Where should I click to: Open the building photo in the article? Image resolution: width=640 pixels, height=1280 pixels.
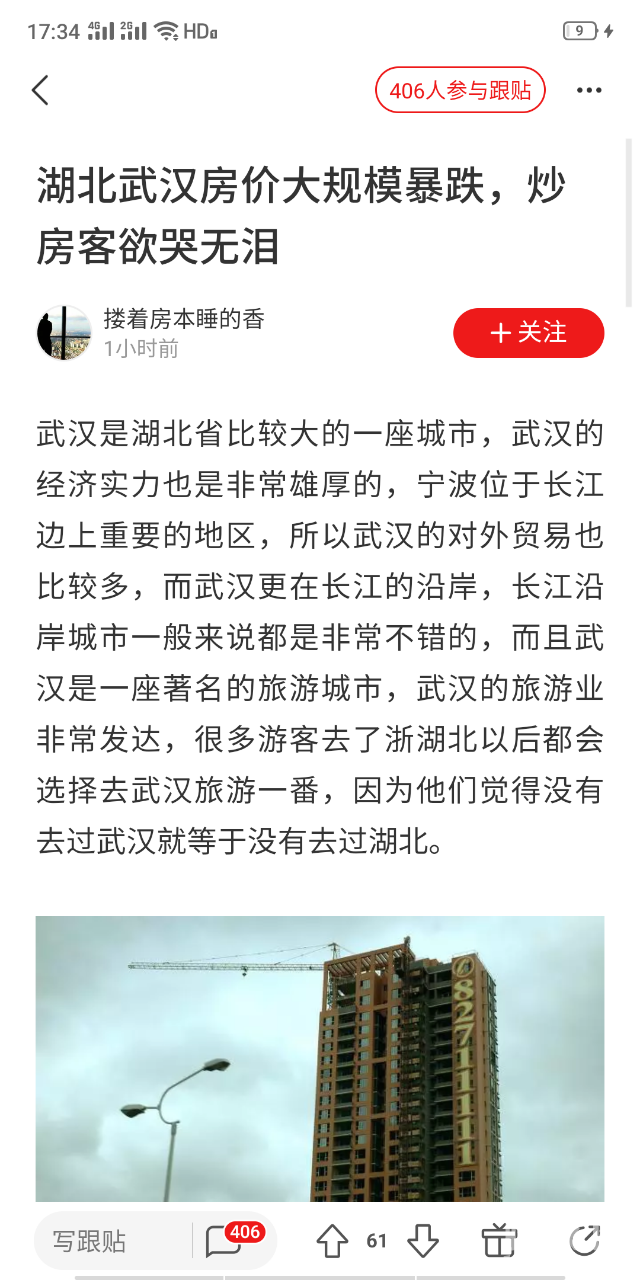(x=320, y=1058)
